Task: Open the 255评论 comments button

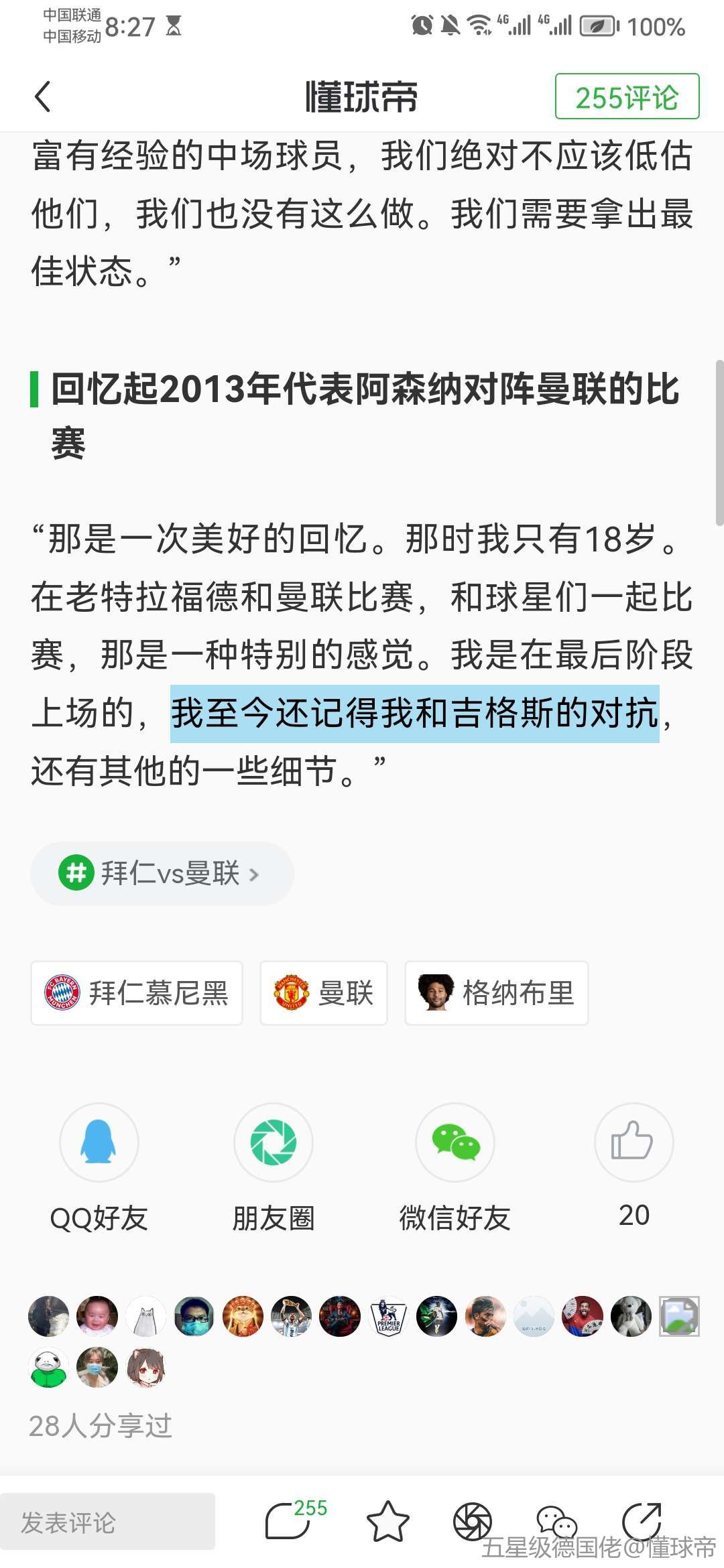Action: click(627, 96)
